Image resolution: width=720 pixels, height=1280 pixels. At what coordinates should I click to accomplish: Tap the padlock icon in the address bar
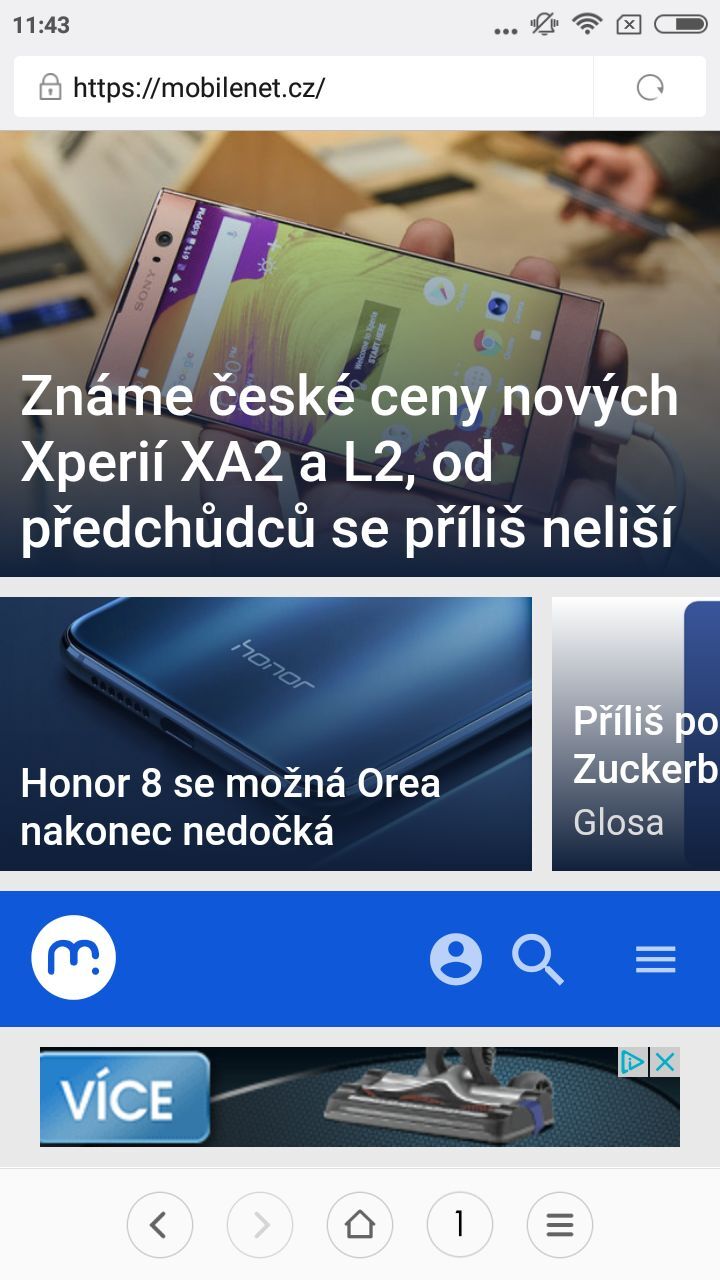[x=47, y=87]
